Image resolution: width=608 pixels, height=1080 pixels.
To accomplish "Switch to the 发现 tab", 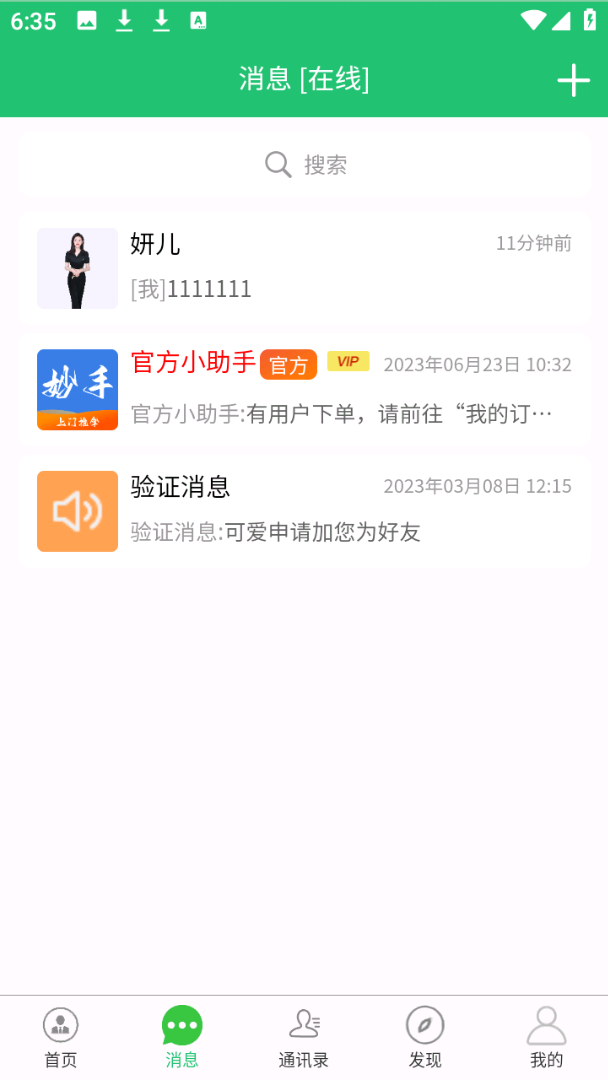I will [425, 1038].
